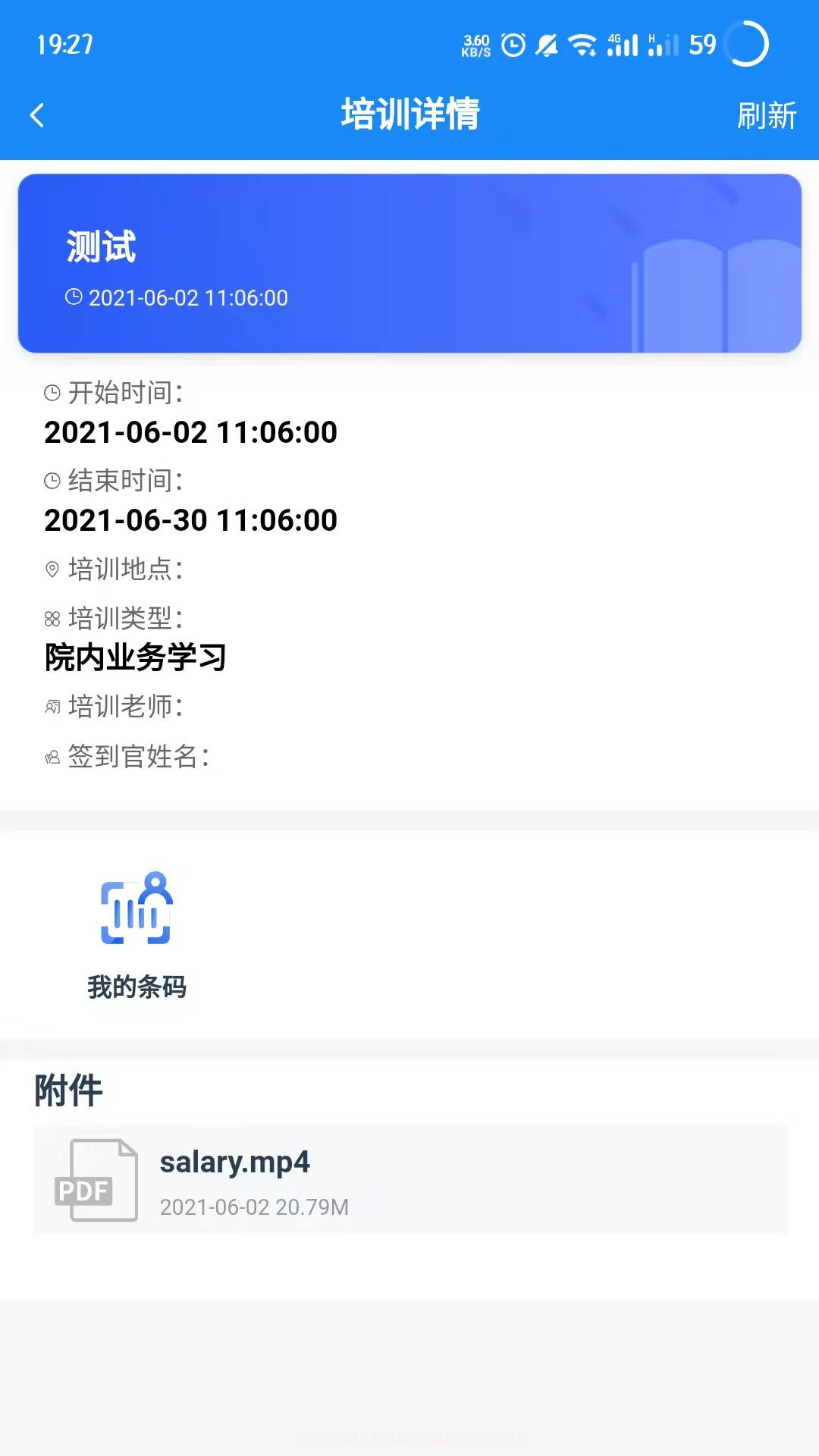Viewport: 819px width, 1456px height.
Task: Tap the muted notification icon in status bar
Action: (548, 45)
